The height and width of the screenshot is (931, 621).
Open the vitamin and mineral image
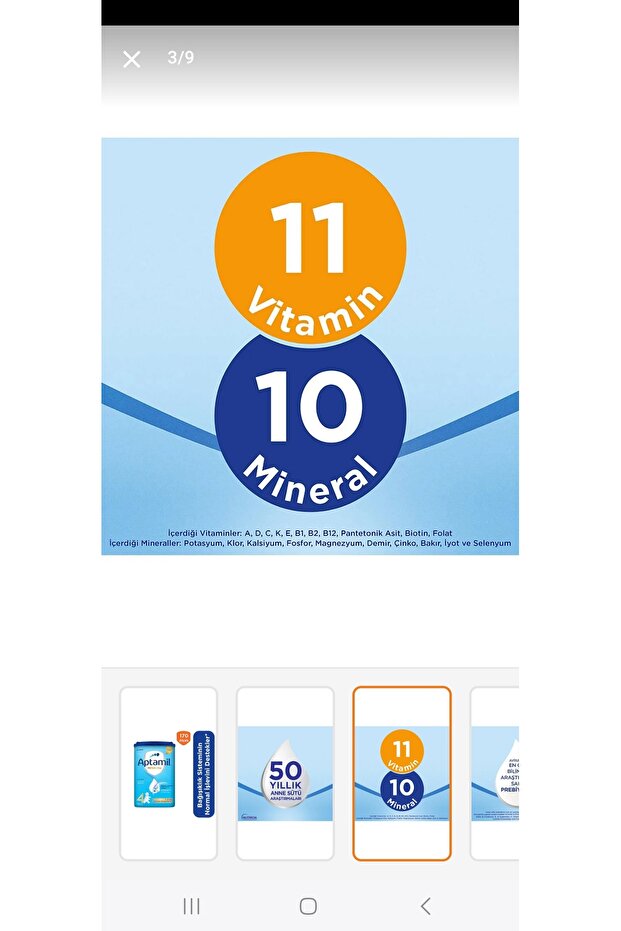(x=310, y=345)
